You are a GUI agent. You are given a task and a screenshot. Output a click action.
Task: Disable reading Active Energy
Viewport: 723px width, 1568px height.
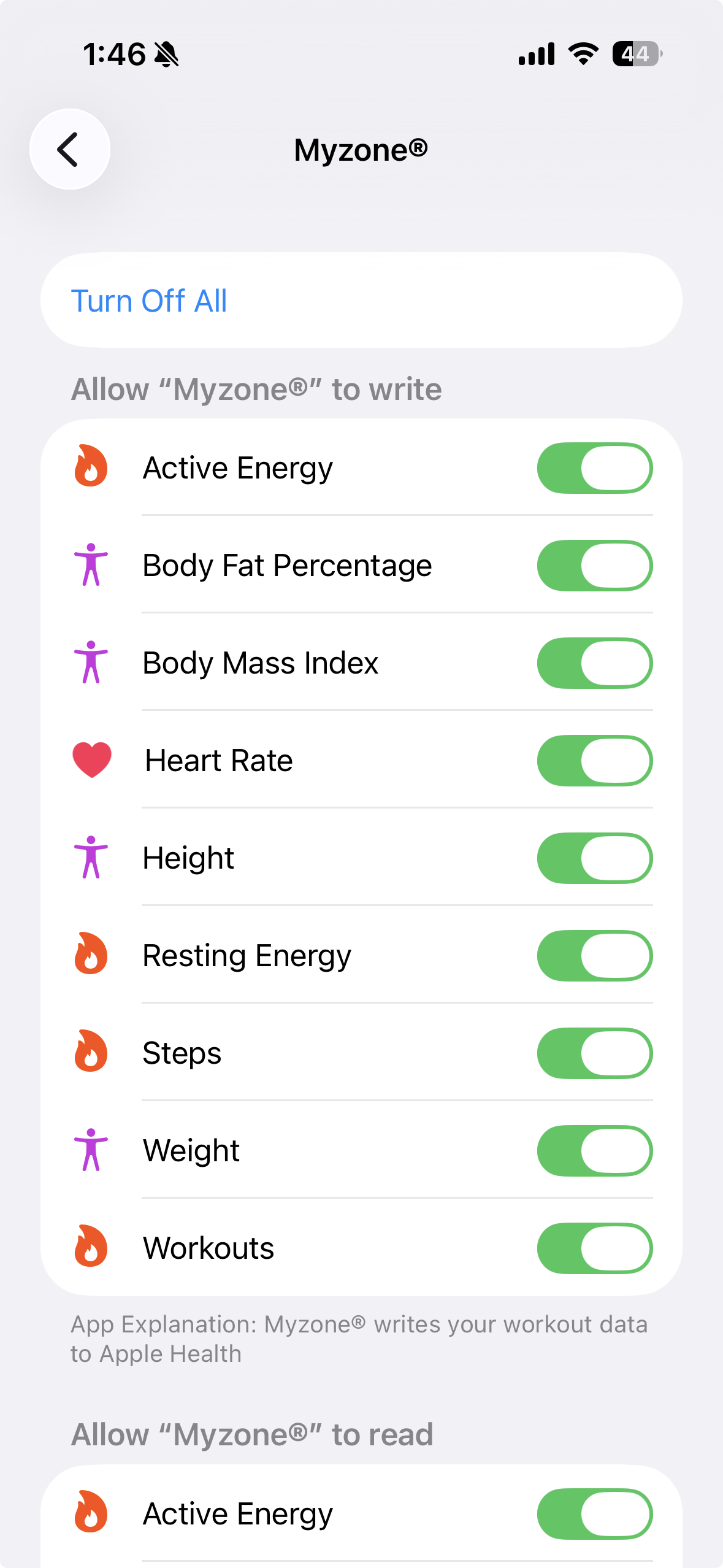(x=594, y=1514)
